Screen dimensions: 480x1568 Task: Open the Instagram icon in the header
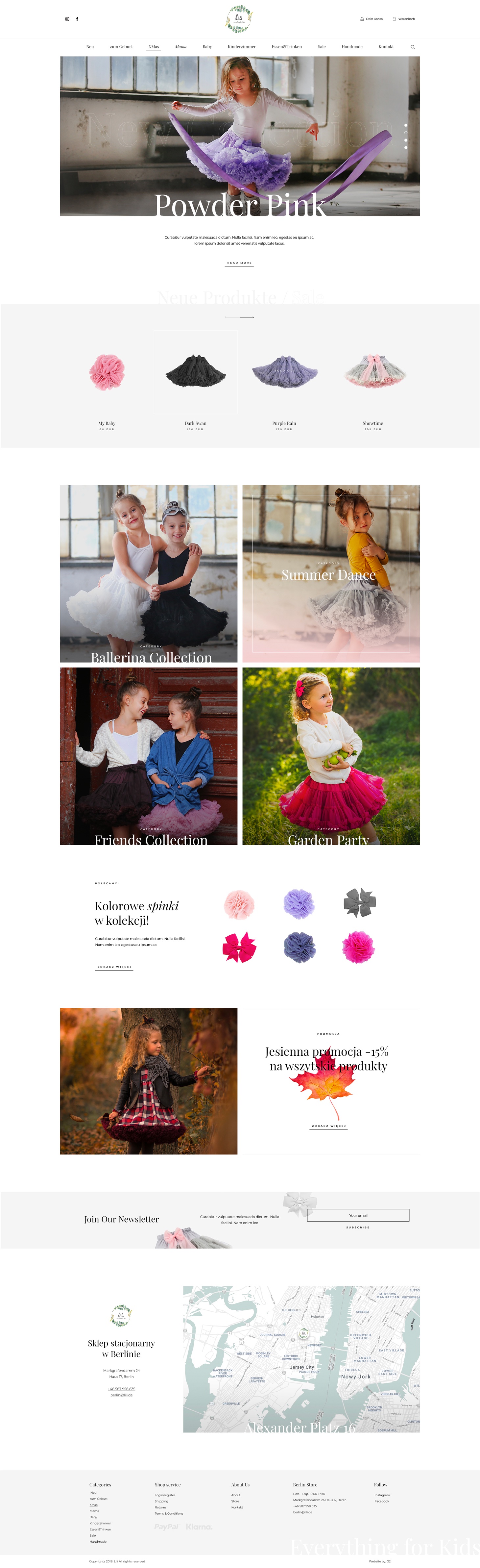pyautogui.click(x=67, y=19)
